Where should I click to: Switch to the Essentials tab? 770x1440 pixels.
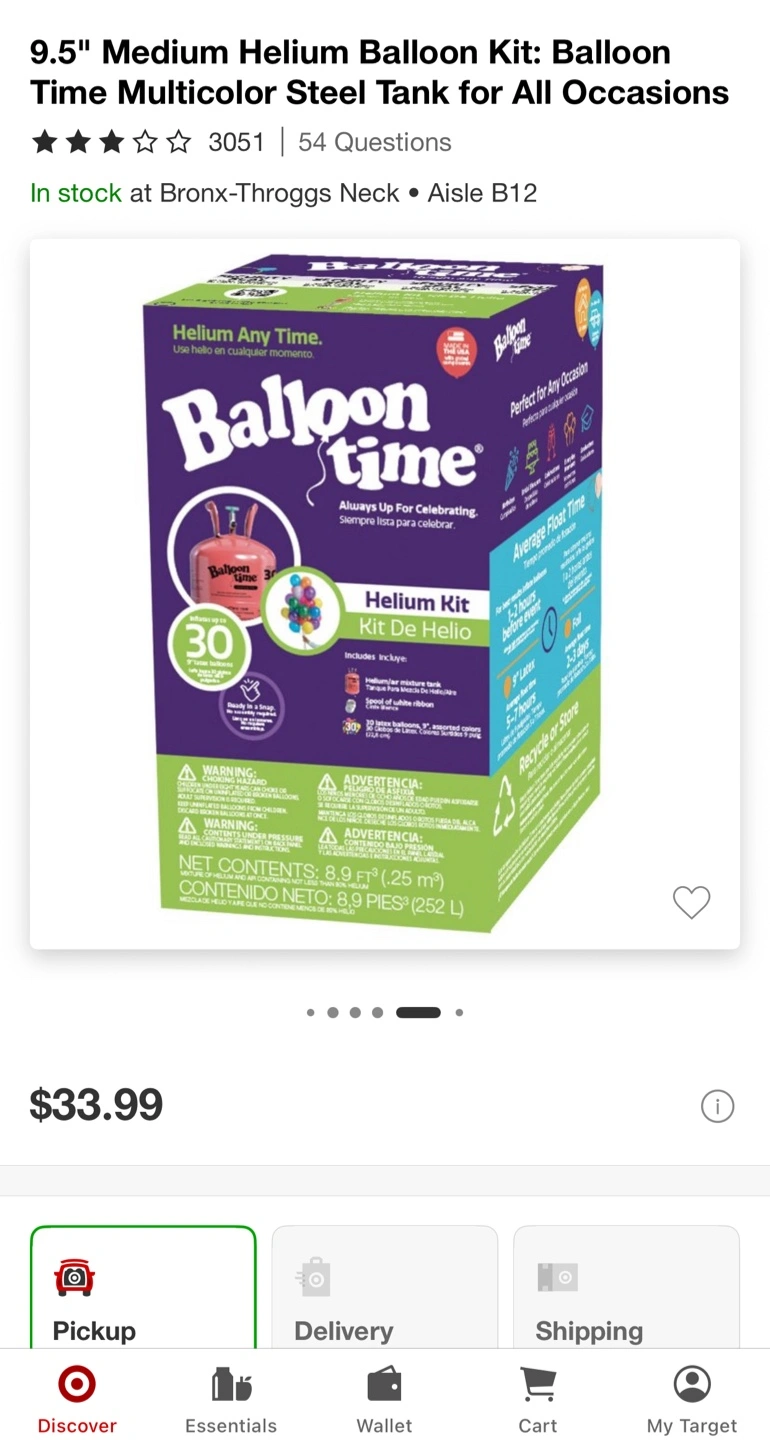coord(231,1398)
